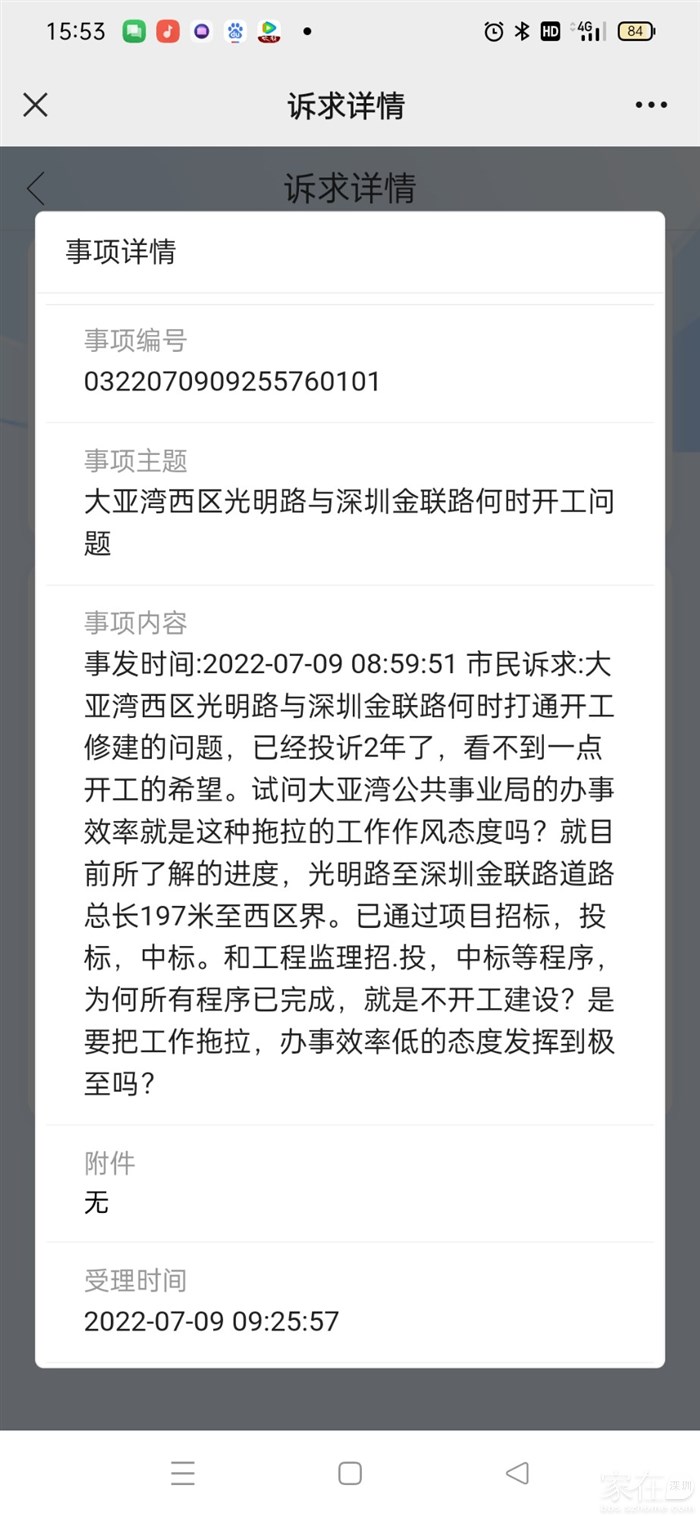Go back using the in-page arrow

tap(37, 188)
